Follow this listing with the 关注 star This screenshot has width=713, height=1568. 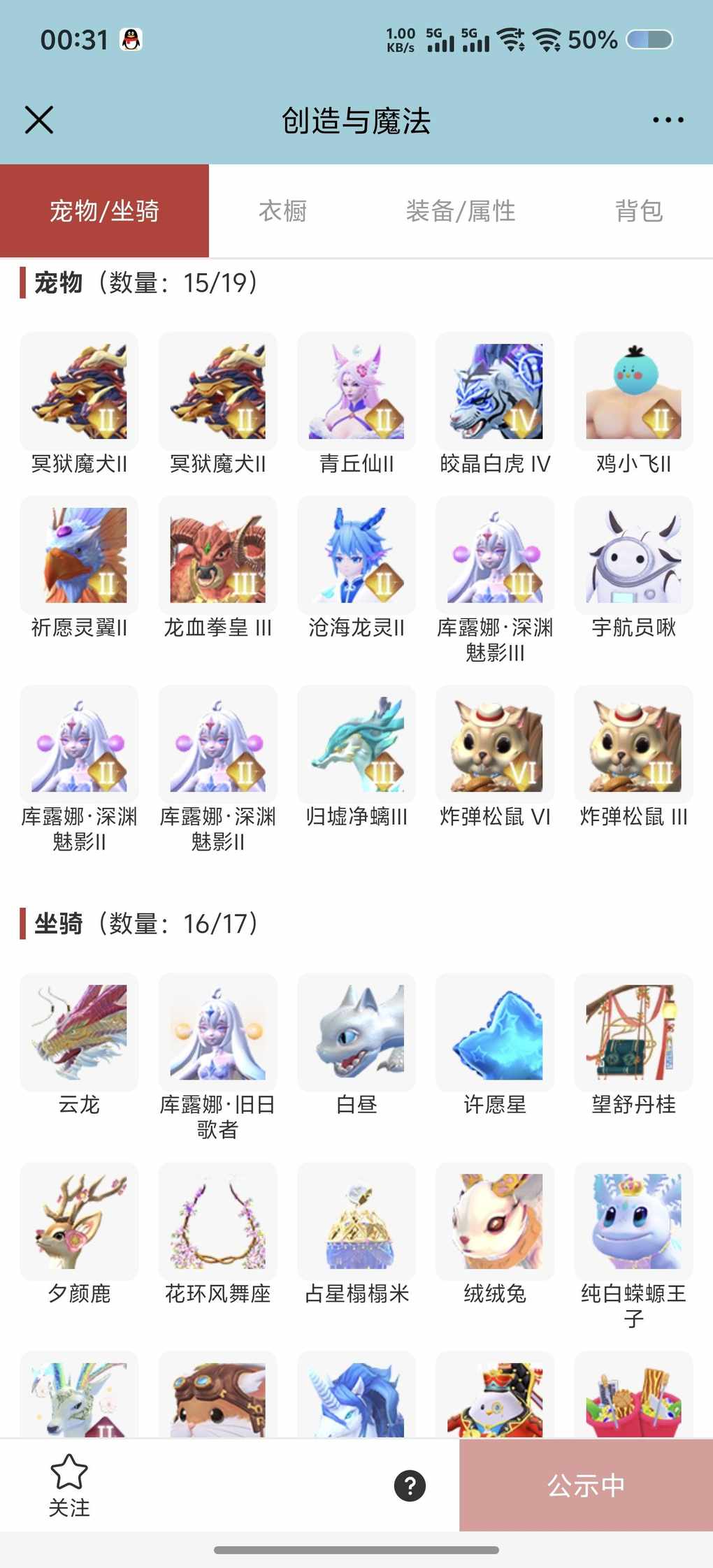click(69, 1484)
